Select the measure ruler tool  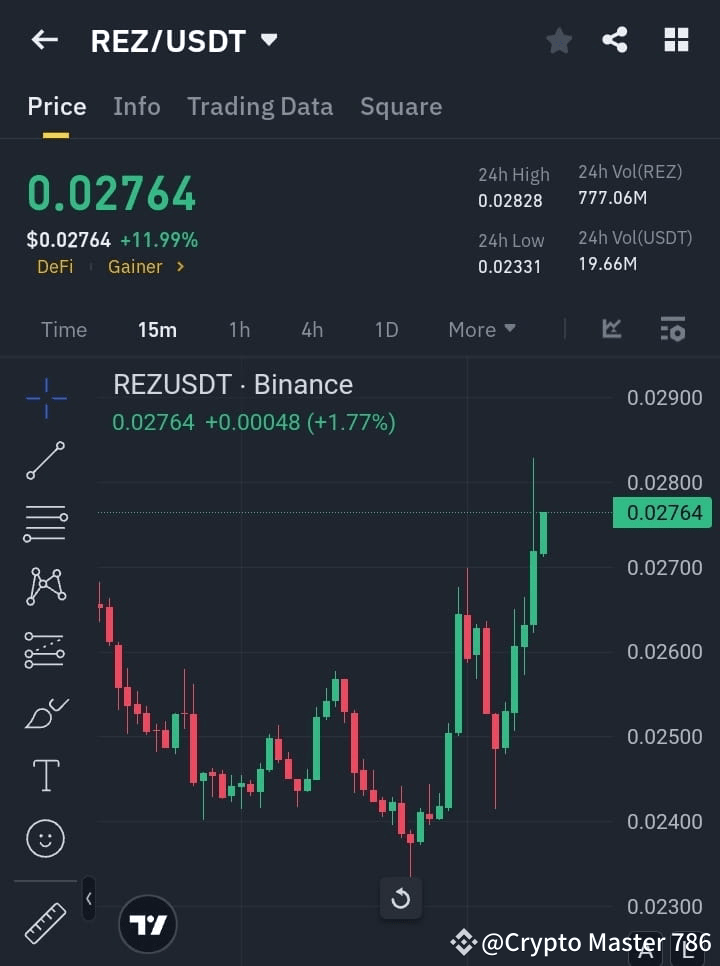45,924
